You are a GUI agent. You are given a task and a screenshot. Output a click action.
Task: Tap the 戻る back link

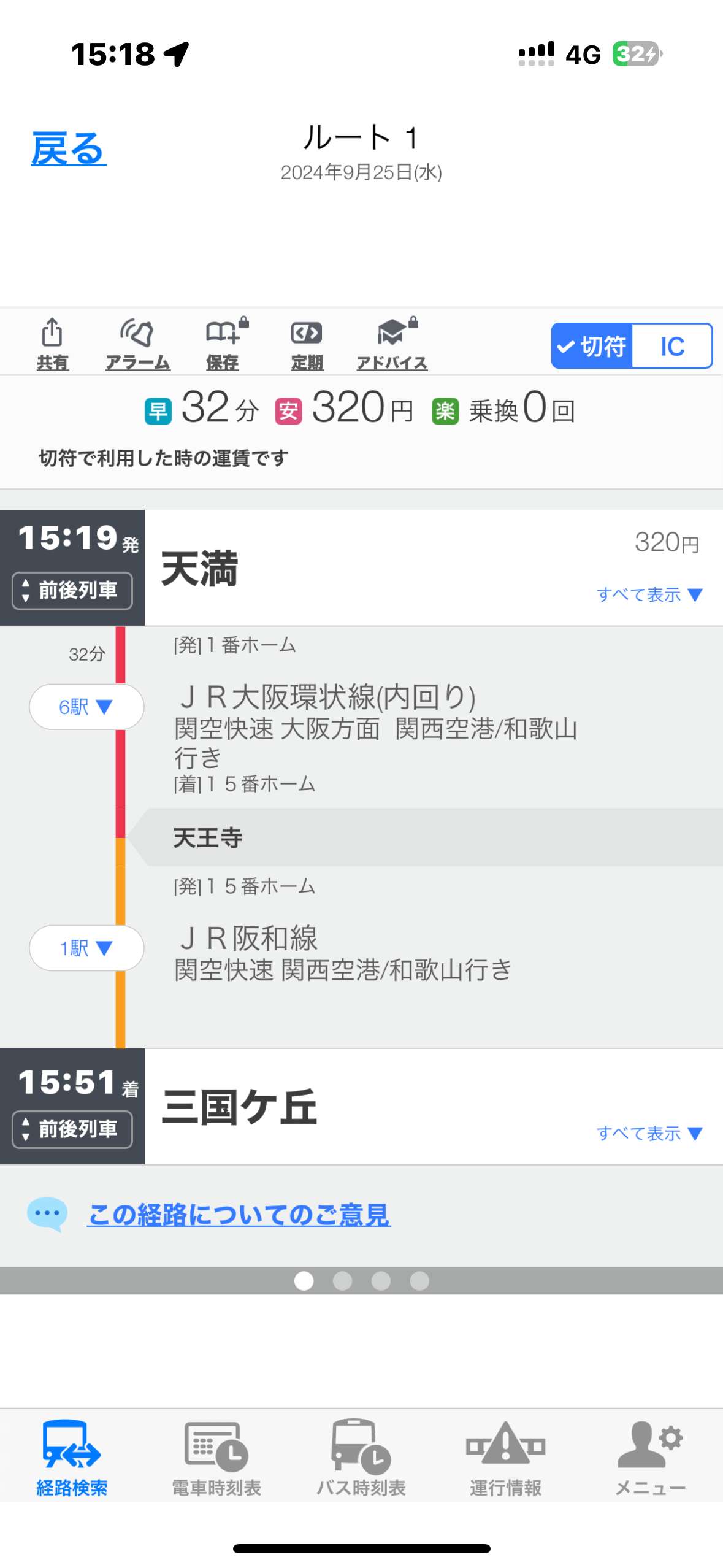pos(69,149)
